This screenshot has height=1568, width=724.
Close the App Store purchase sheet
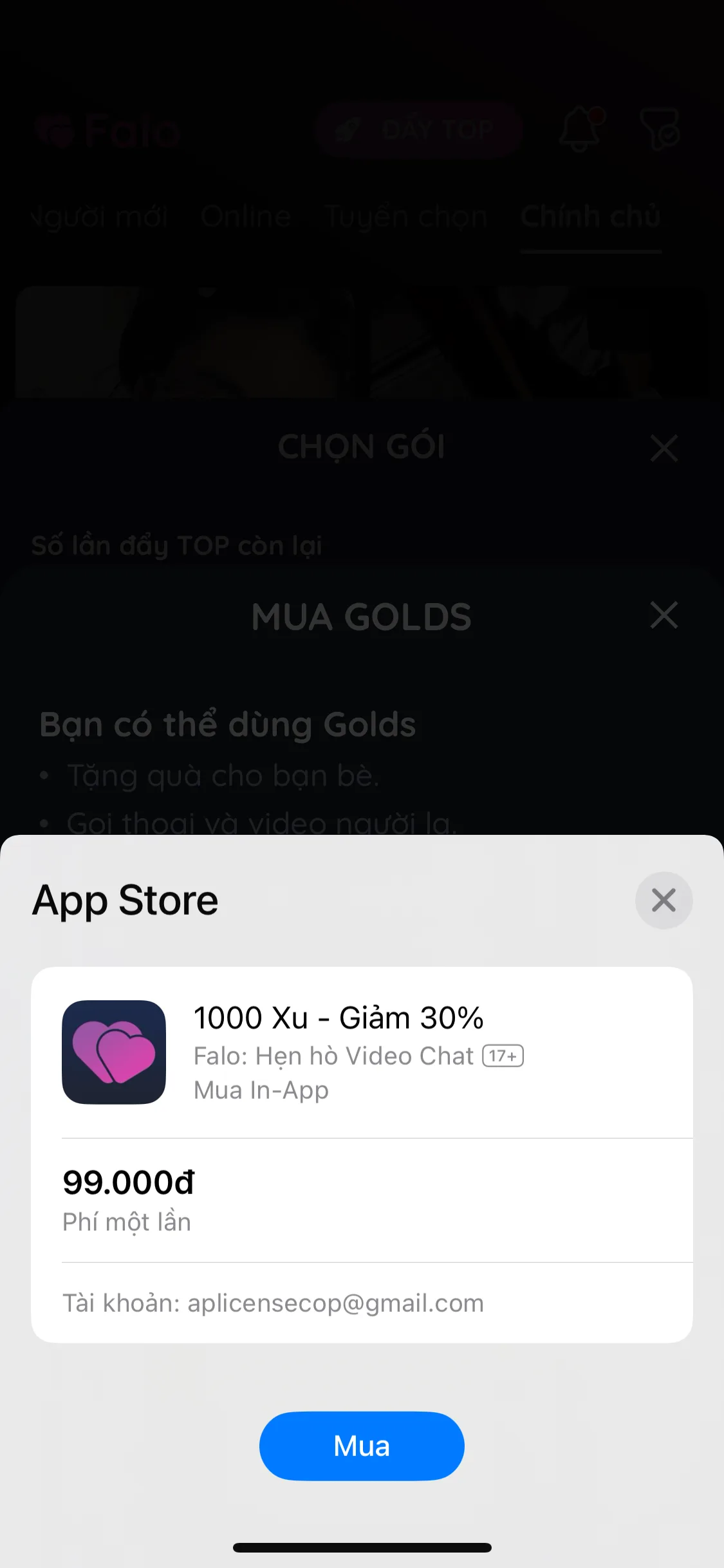(x=664, y=900)
